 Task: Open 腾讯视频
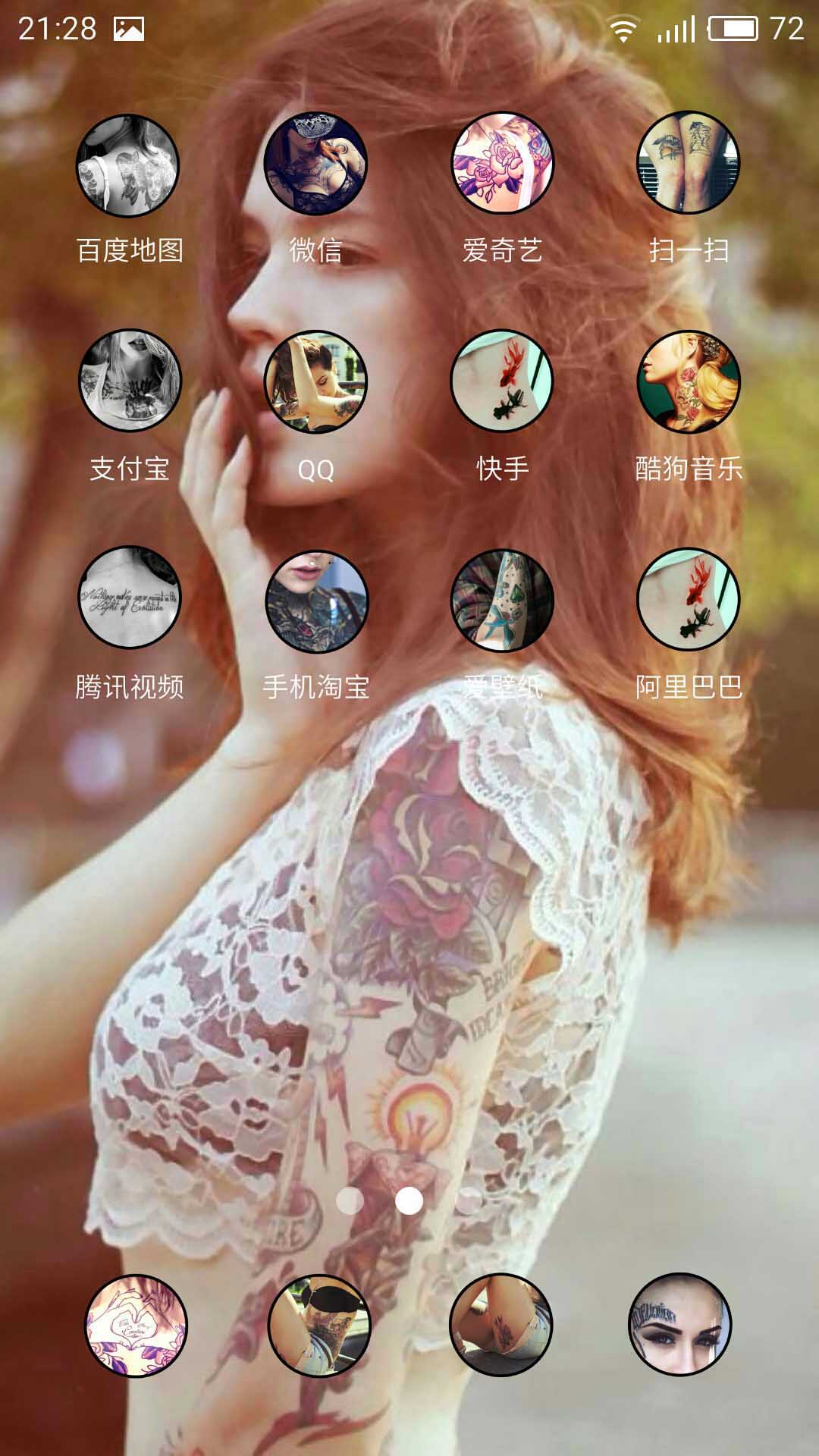[130, 598]
